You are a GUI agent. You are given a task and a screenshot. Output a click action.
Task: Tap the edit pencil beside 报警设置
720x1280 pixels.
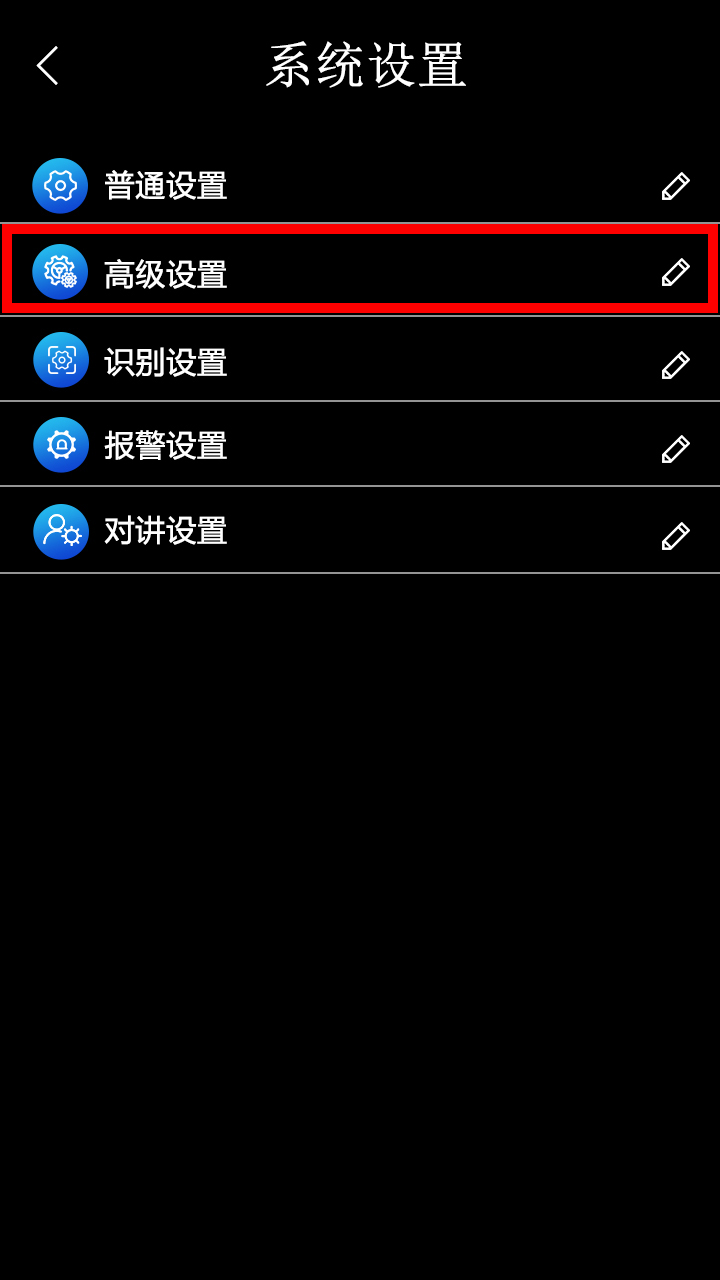675,449
